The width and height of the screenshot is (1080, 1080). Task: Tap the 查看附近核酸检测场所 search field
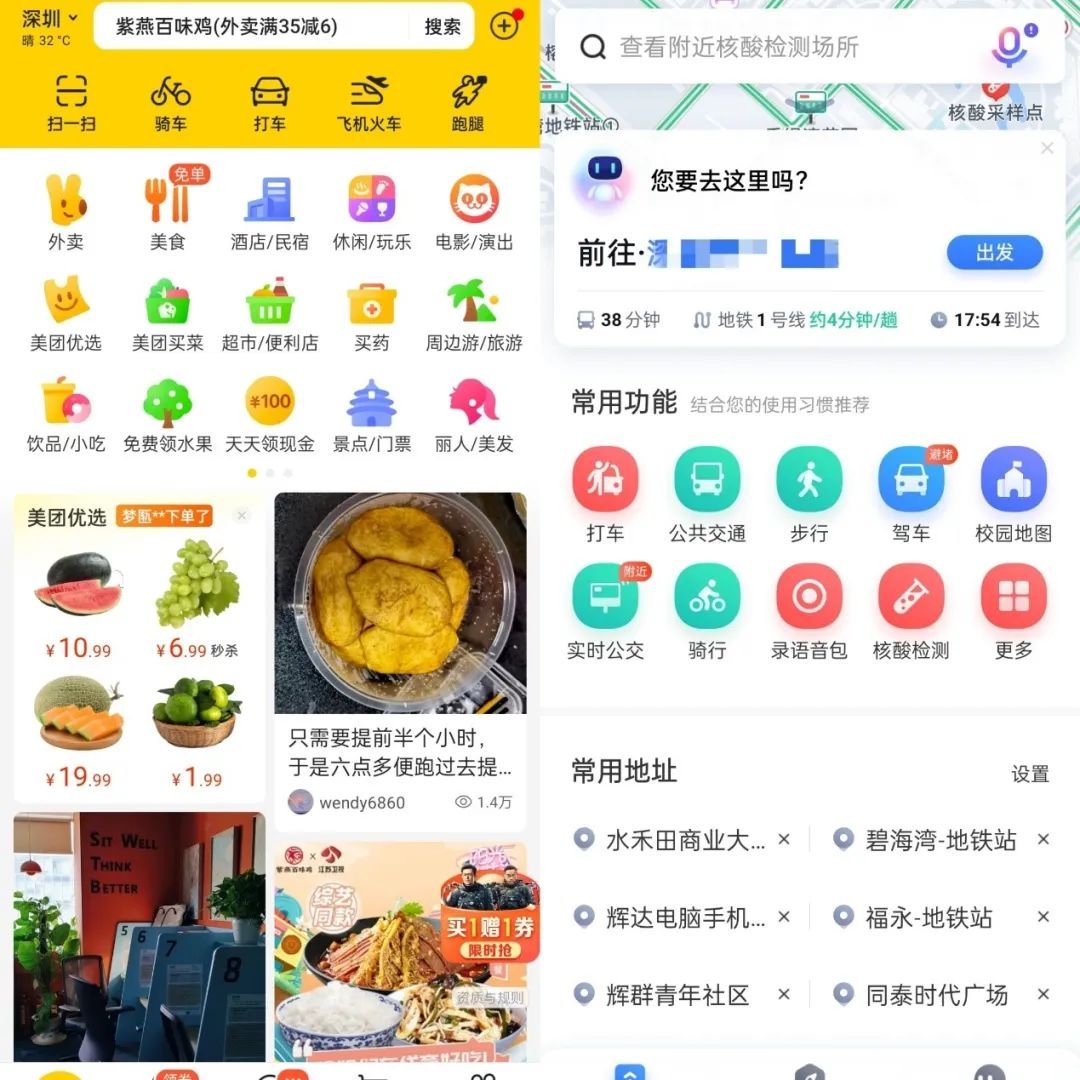click(740, 47)
